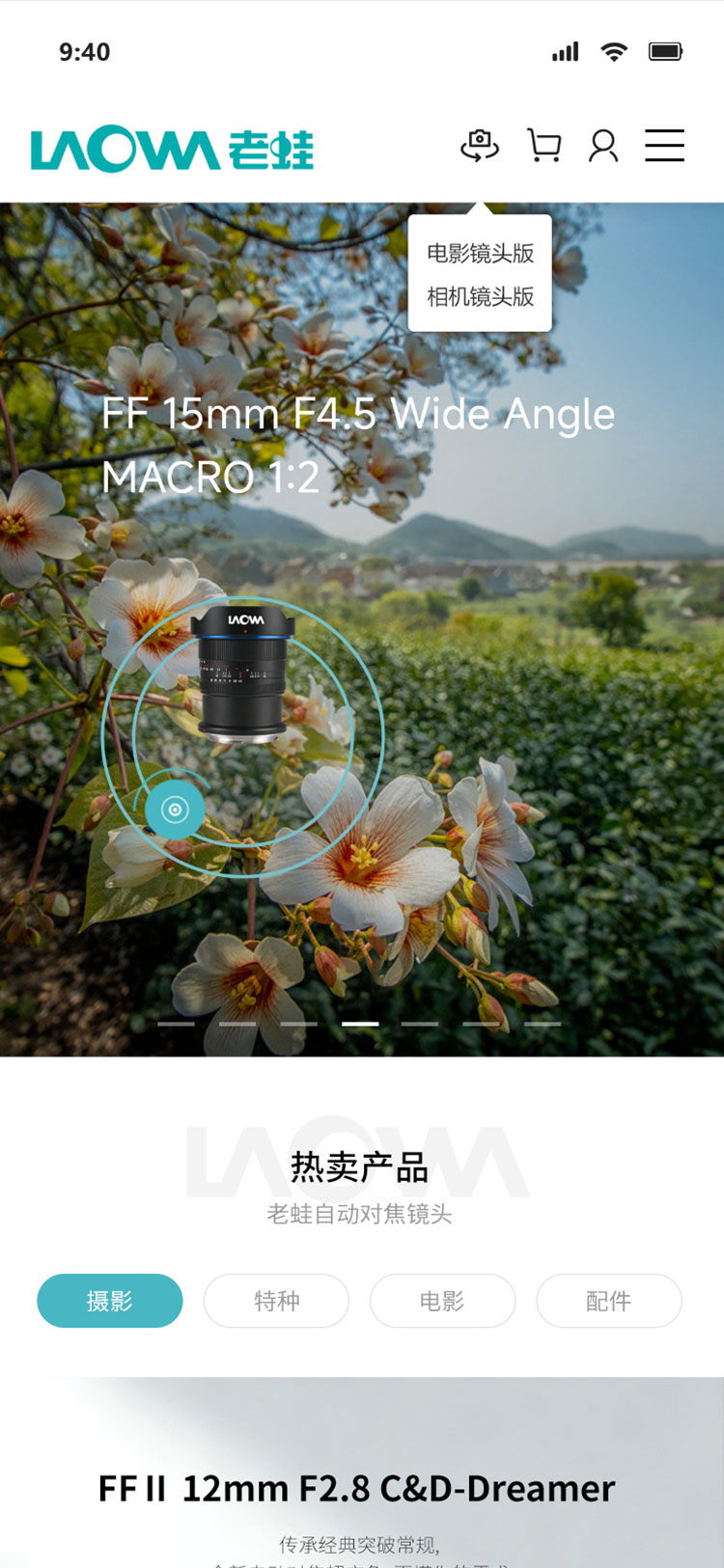This screenshot has width=724, height=1568.
Task: Open the FF II 12mm F2.8 C&D-Dreamer card
Action: coord(357,1489)
